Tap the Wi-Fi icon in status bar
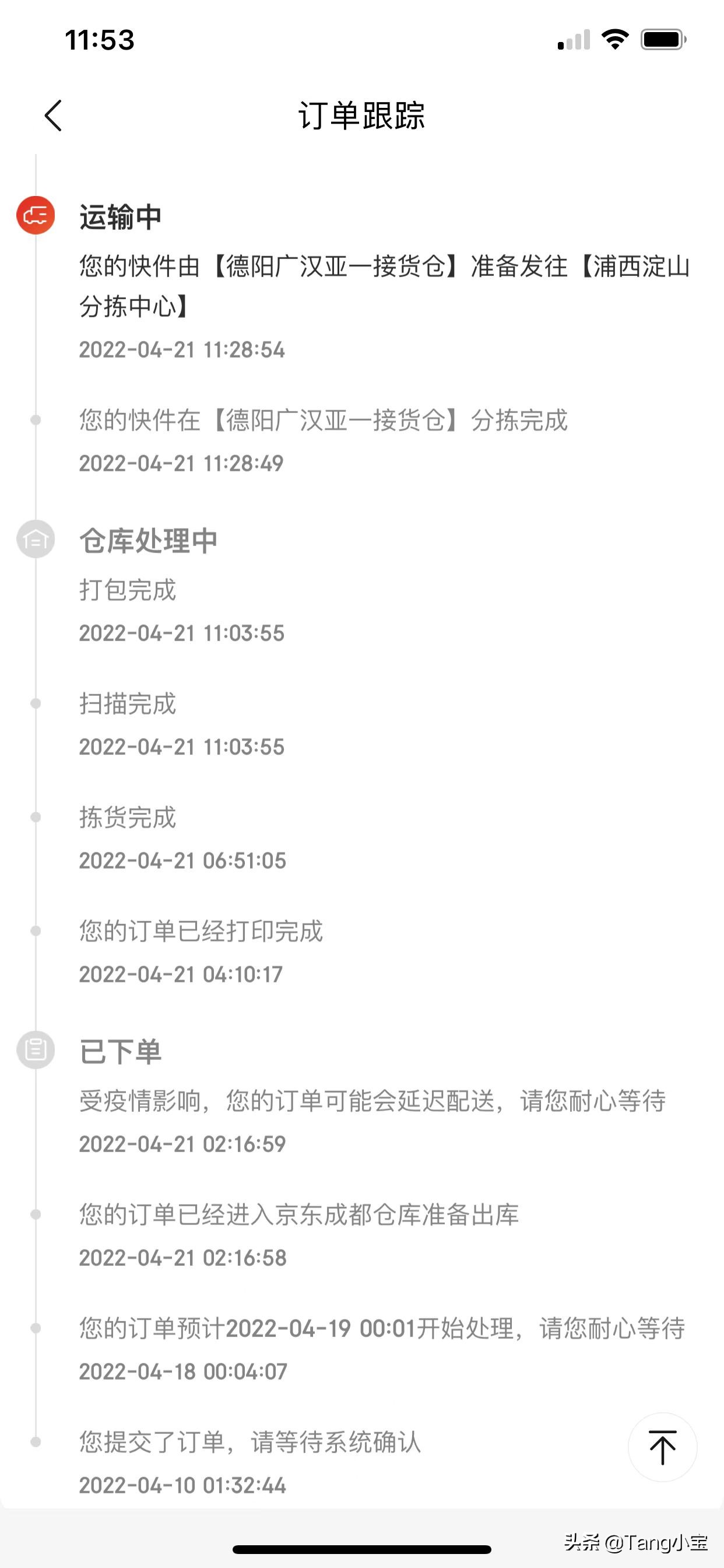 click(616, 38)
